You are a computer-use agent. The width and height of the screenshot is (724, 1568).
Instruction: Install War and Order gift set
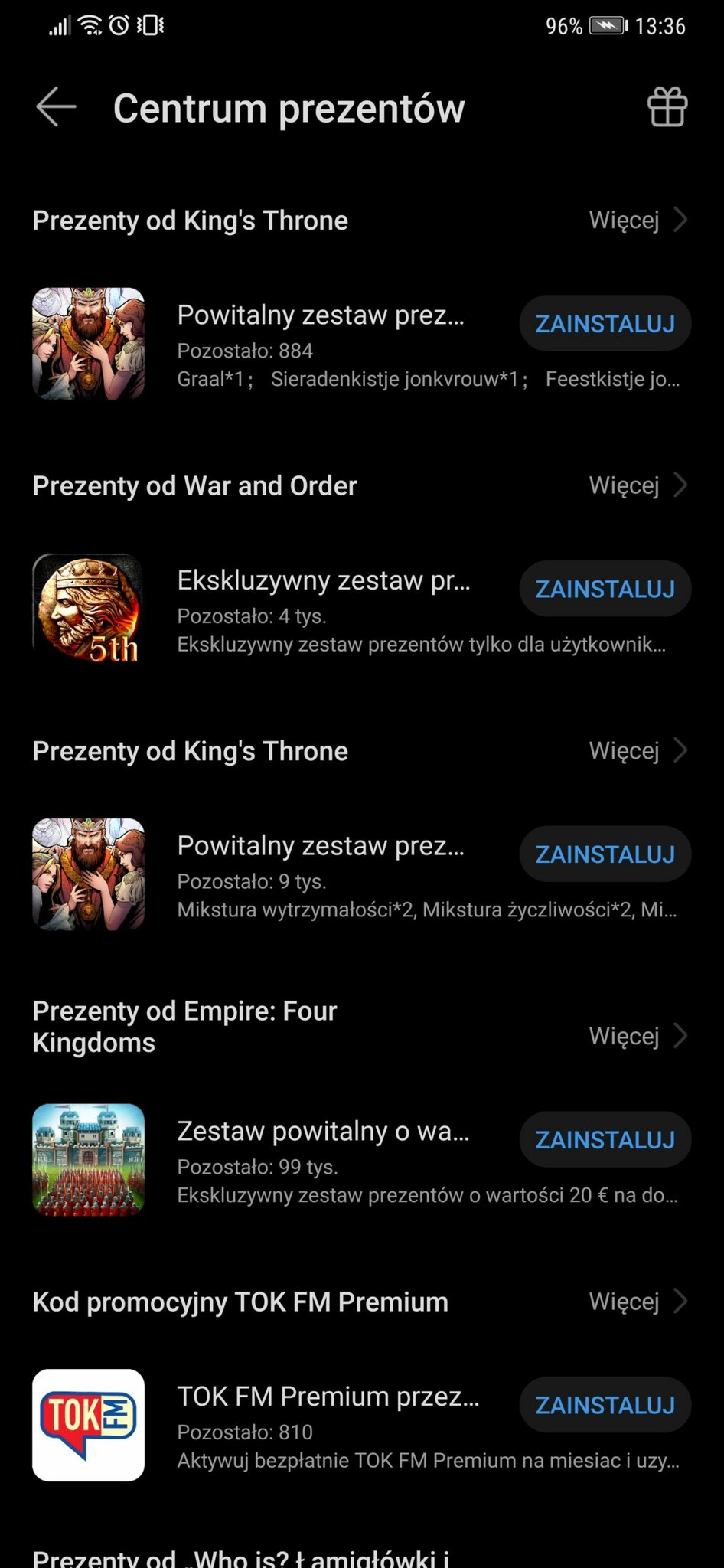[x=605, y=589]
